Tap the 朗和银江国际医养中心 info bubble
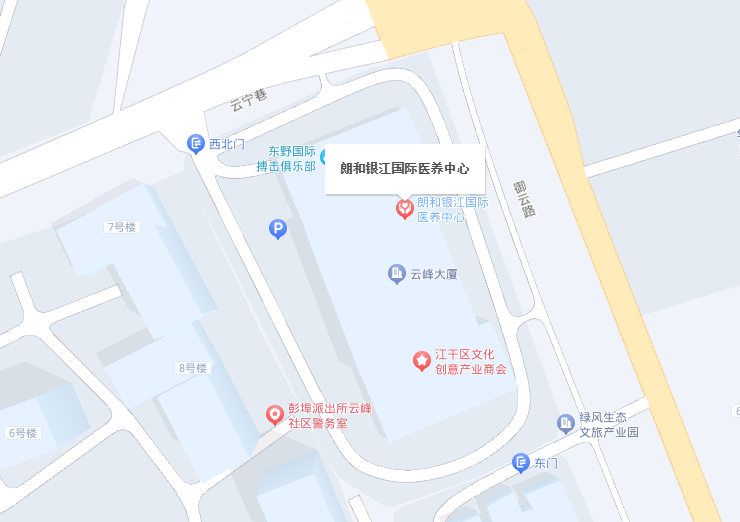The width and height of the screenshot is (740, 522). (404, 169)
